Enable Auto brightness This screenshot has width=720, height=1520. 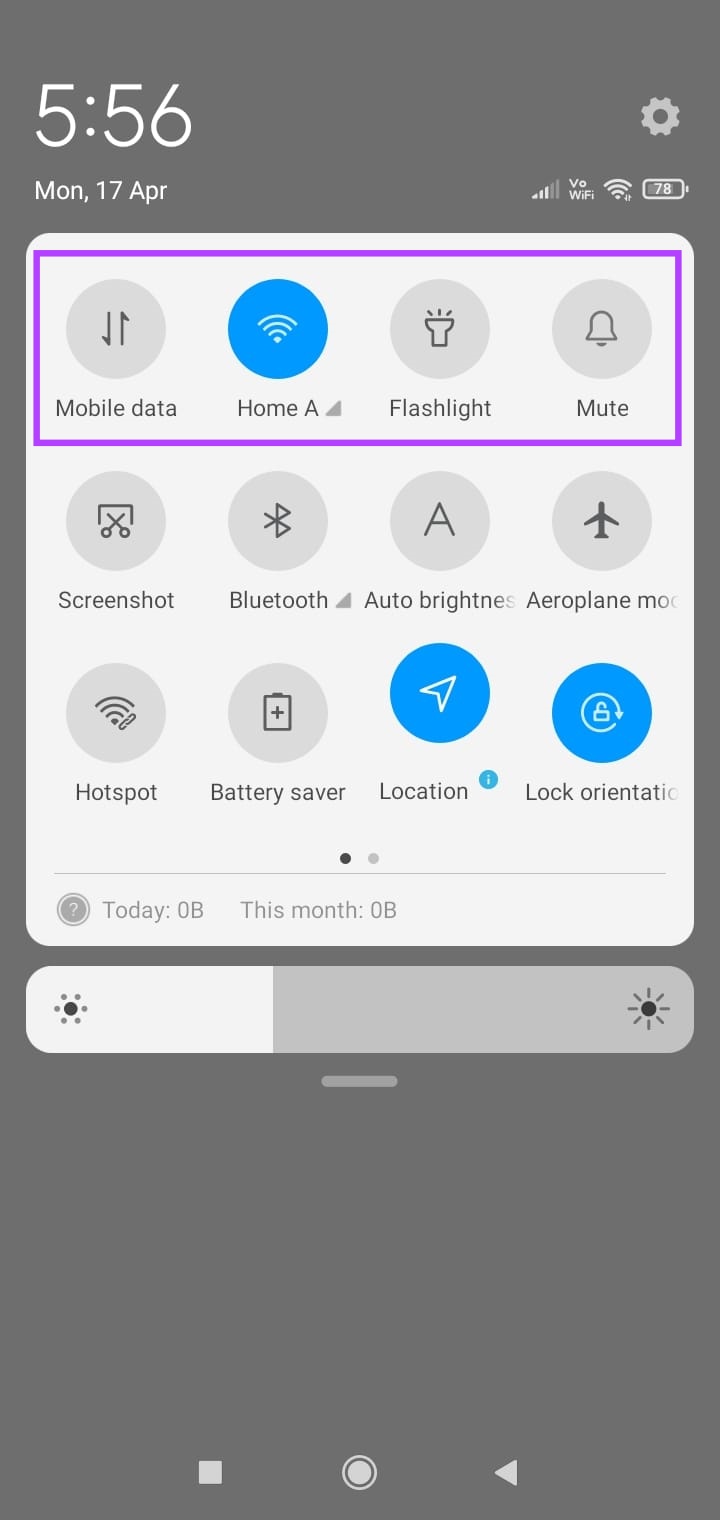pyautogui.click(x=440, y=521)
